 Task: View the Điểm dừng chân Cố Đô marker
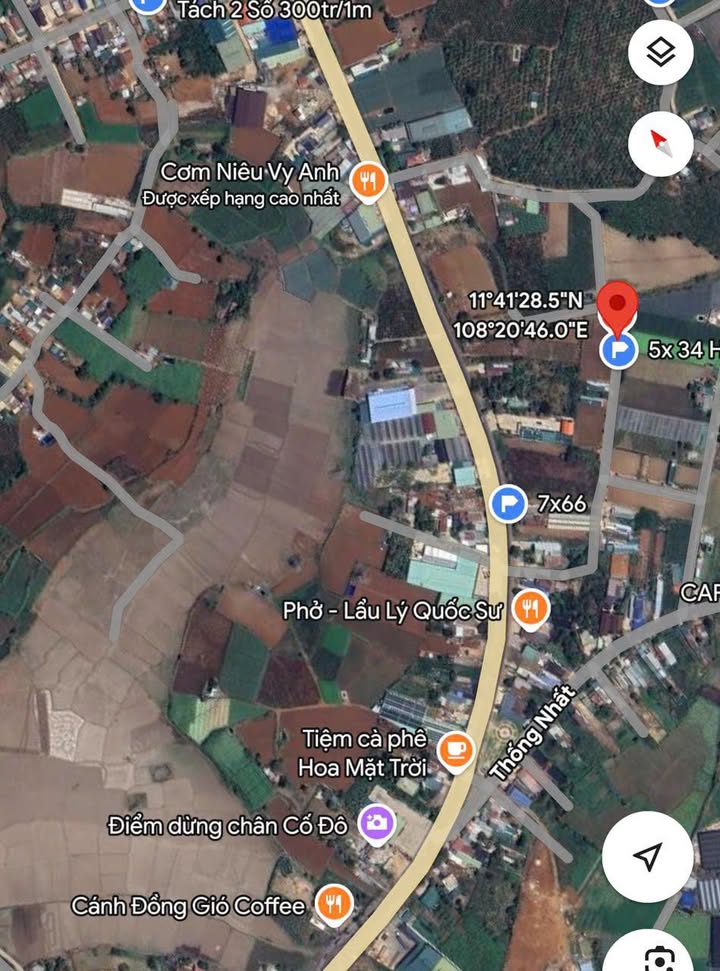click(x=378, y=824)
